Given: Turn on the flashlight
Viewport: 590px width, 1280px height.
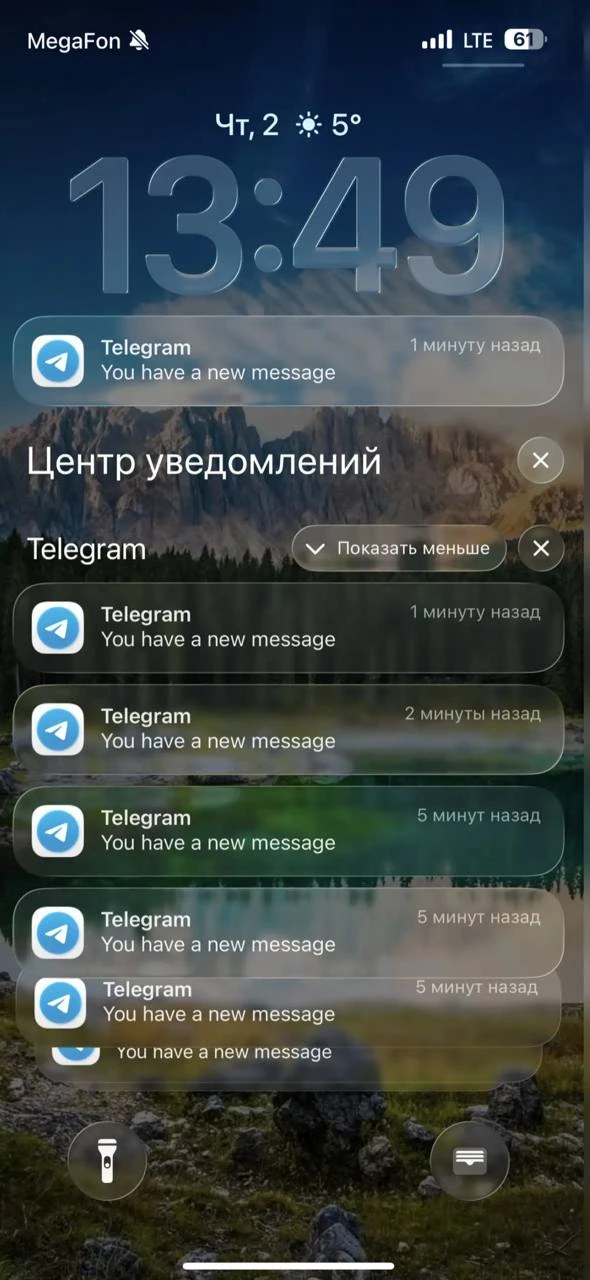Looking at the screenshot, I should click(108, 1160).
